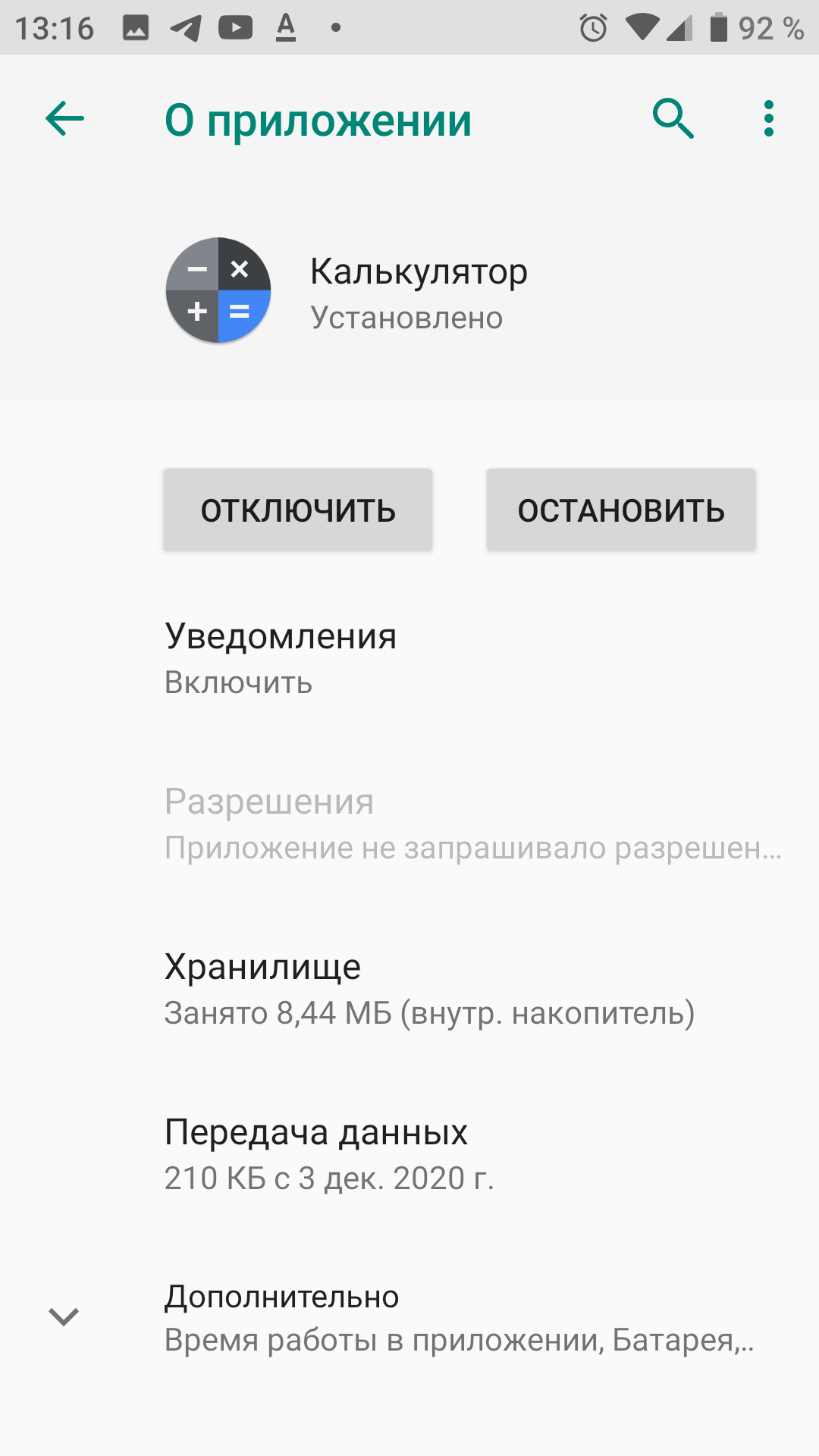Open Уведомления settings

pyautogui.click(x=409, y=659)
